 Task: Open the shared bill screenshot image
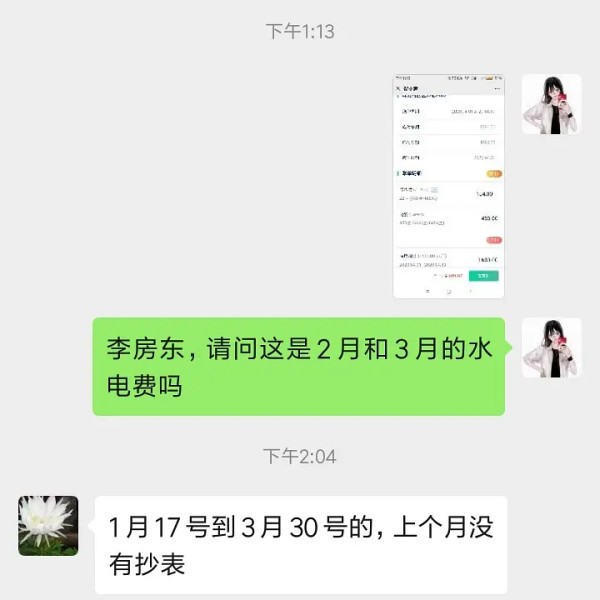pos(449,186)
